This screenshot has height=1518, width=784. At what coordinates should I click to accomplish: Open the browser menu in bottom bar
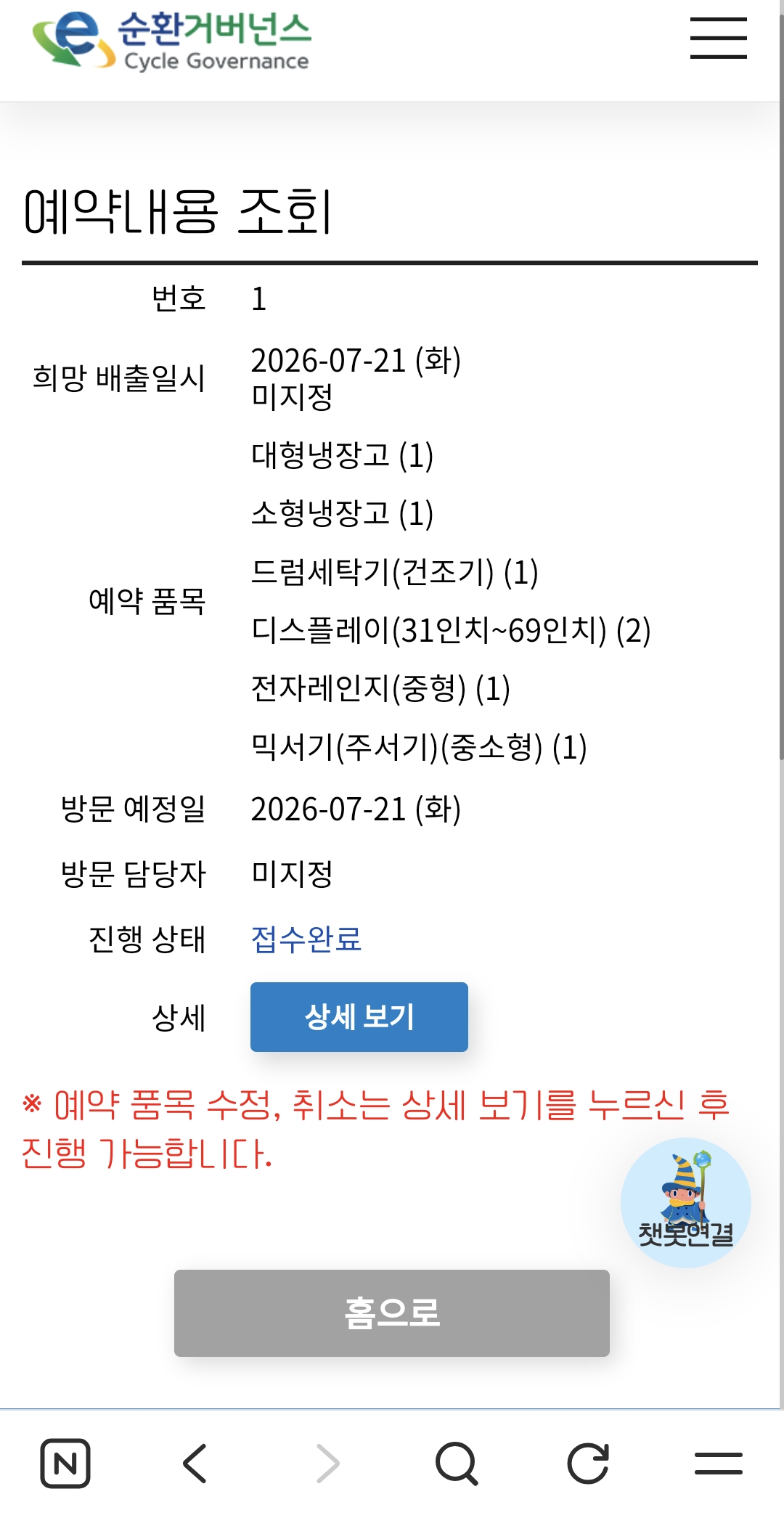[718, 1463]
